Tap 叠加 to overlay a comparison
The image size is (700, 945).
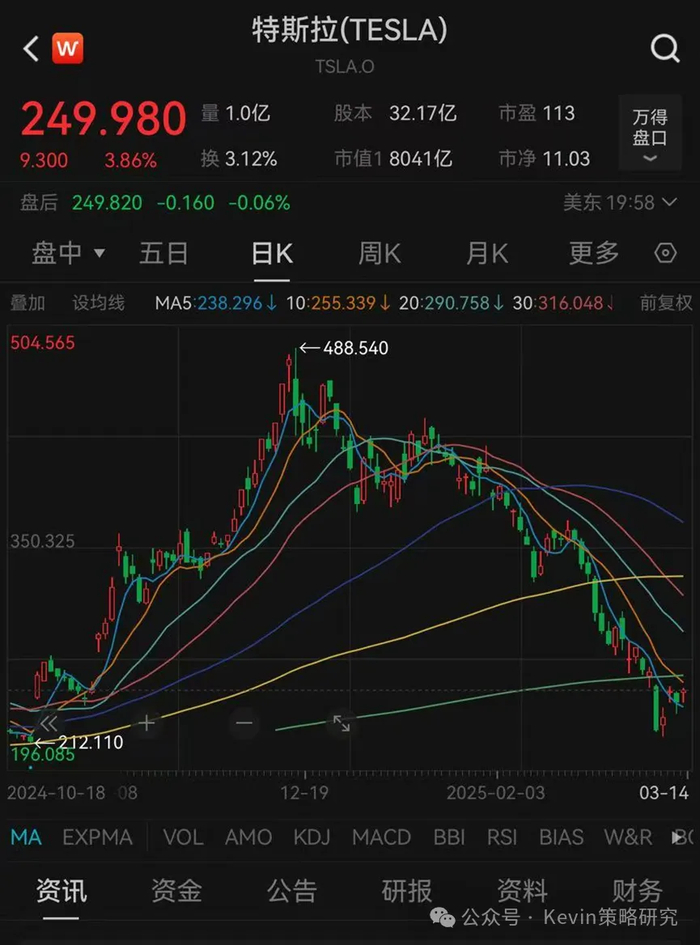pyautogui.click(x=27, y=302)
